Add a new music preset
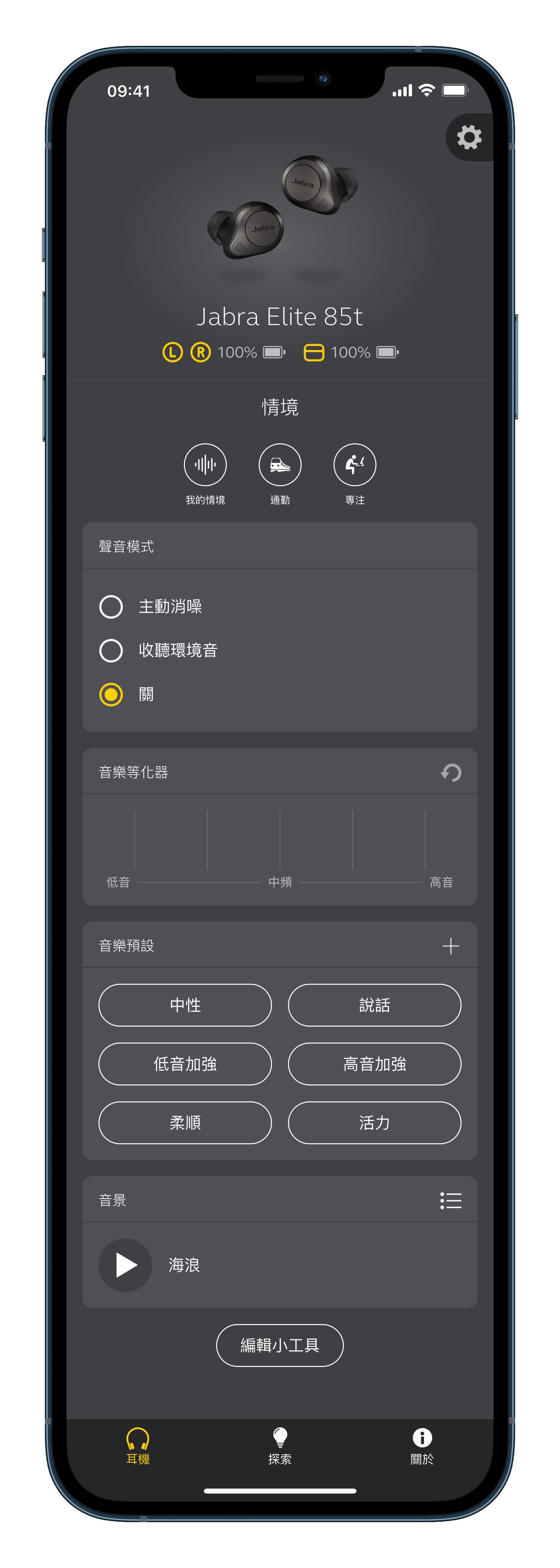Screen dimensions: 560x1568 pos(450,946)
